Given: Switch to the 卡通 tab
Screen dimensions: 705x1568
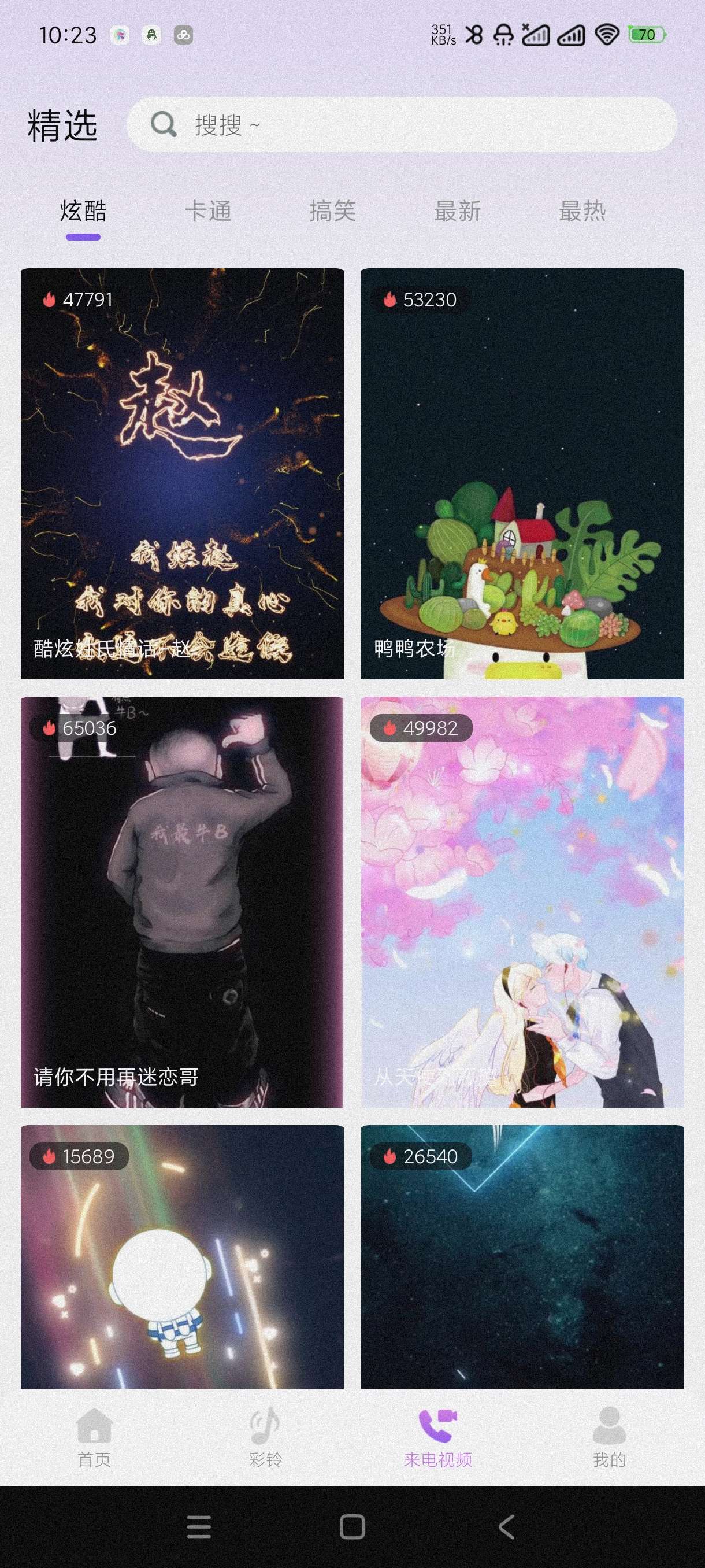Looking at the screenshot, I should [x=208, y=212].
